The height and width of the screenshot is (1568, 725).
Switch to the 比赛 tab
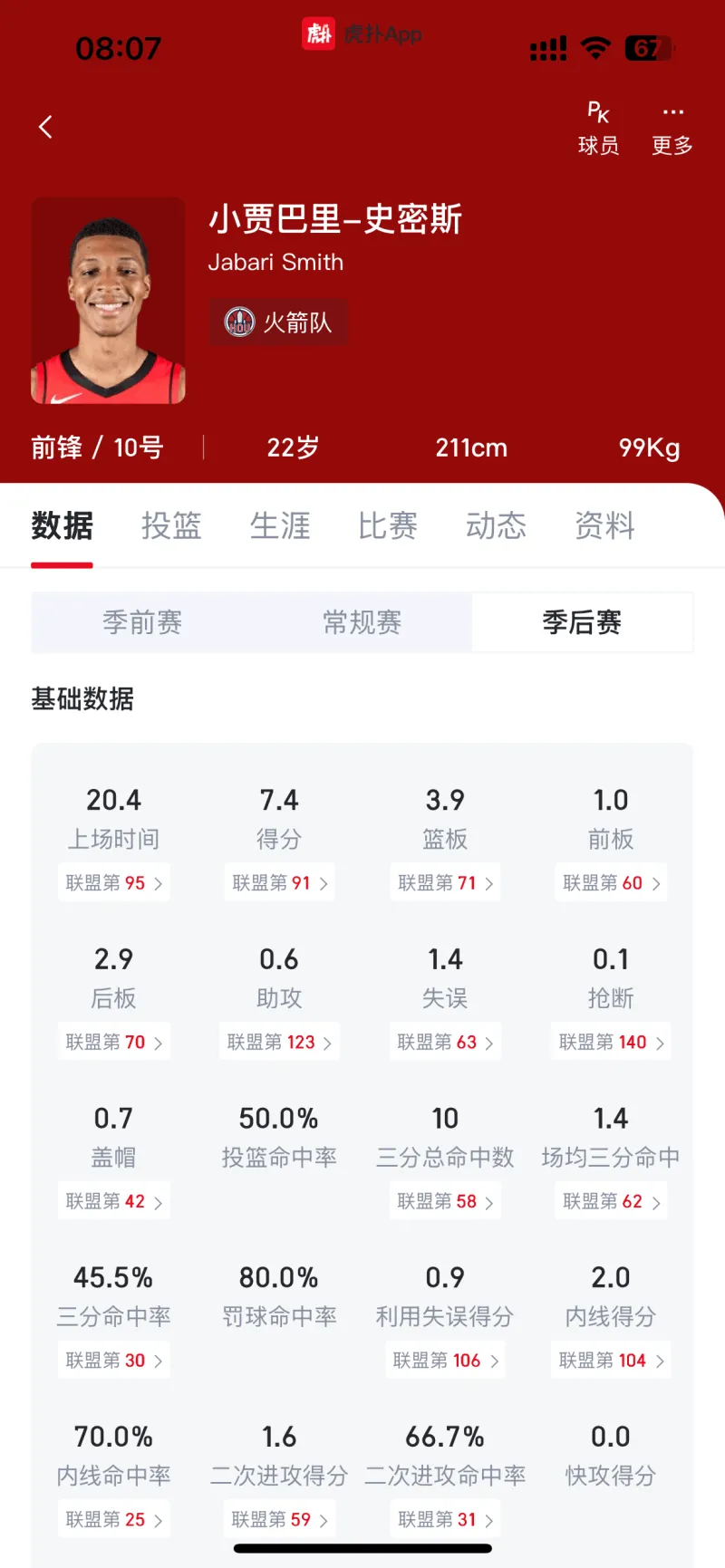coord(388,526)
